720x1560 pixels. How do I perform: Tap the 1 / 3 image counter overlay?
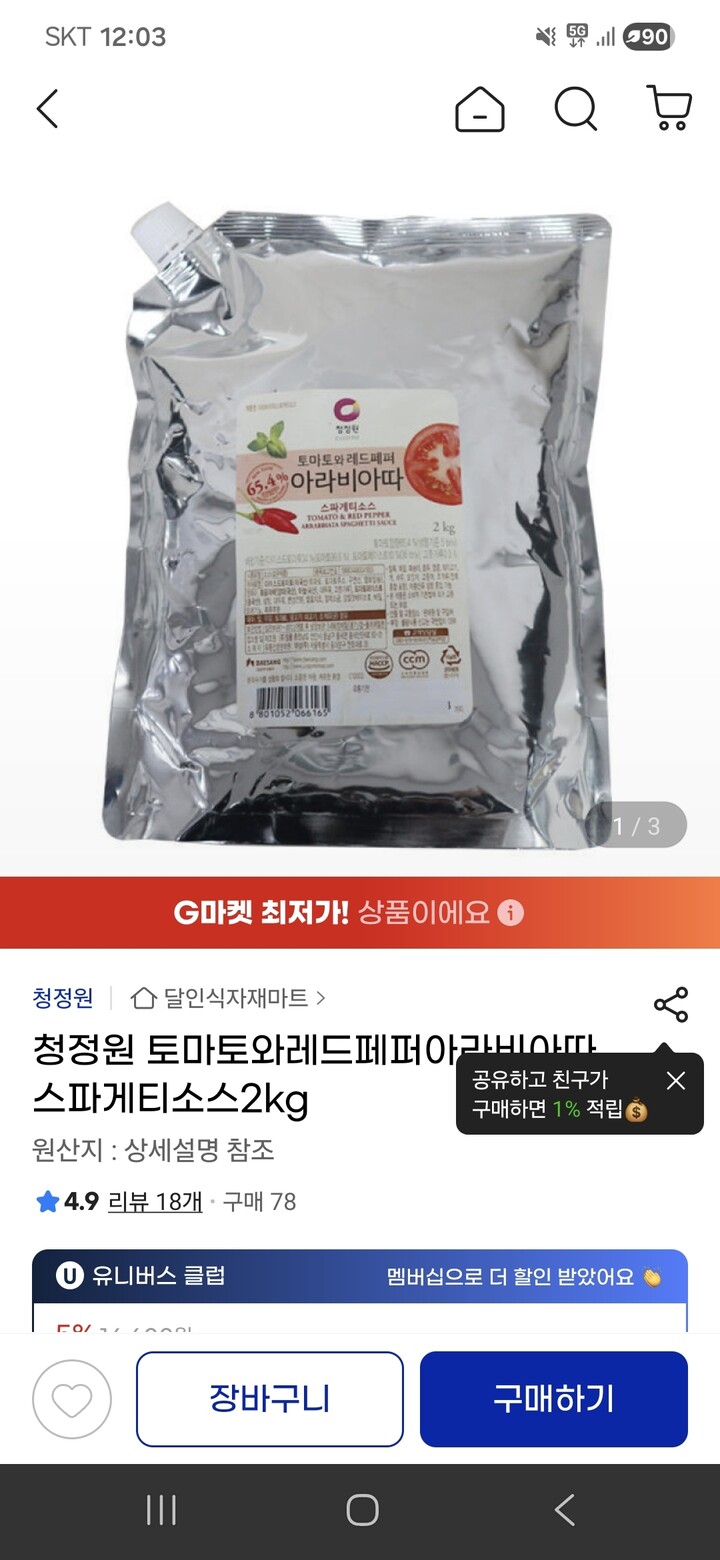(638, 824)
